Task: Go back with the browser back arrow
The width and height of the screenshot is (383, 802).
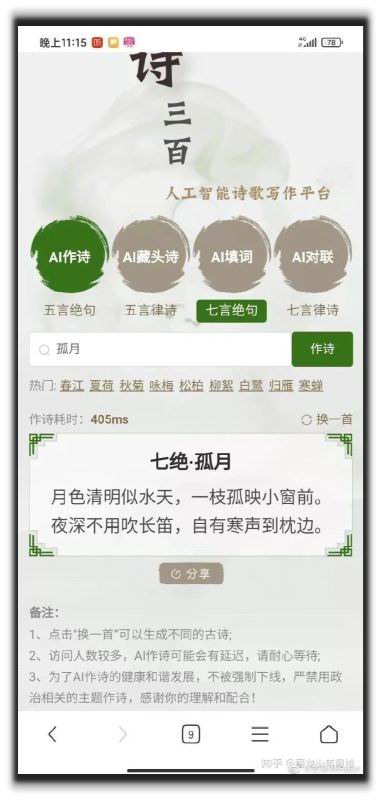Action: point(52,734)
